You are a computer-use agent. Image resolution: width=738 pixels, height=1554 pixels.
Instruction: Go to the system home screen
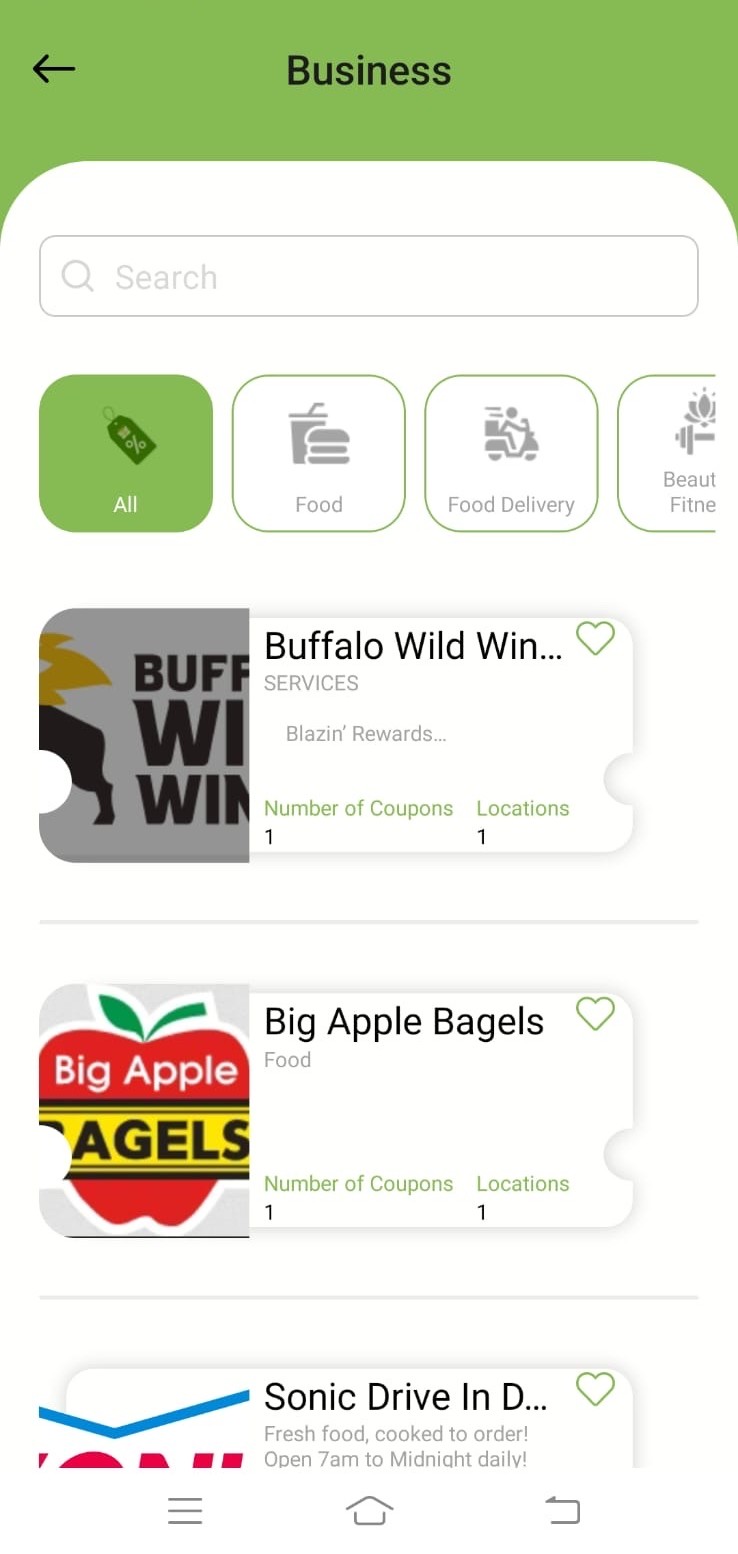pos(369,1510)
